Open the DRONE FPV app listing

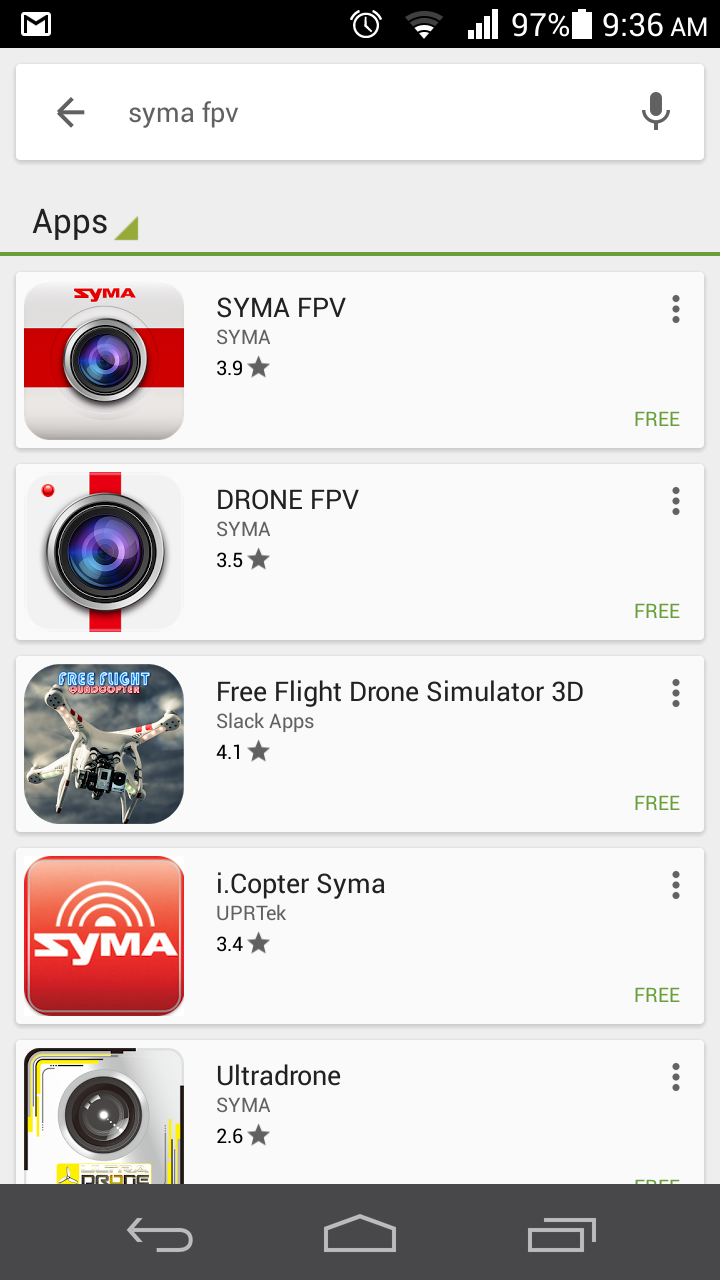pyautogui.click(x=360, y=552)
